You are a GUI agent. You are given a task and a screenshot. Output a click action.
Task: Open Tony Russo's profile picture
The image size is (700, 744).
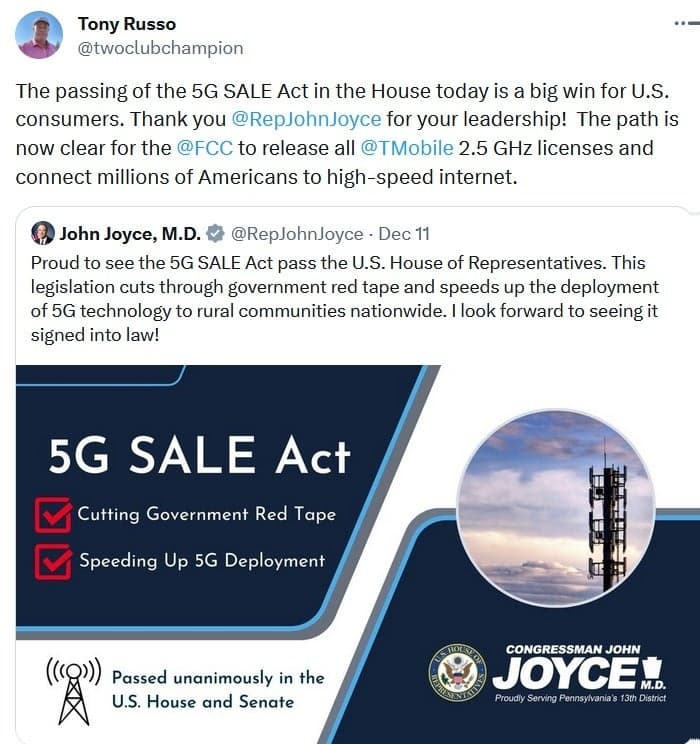(x=39, y=36)
